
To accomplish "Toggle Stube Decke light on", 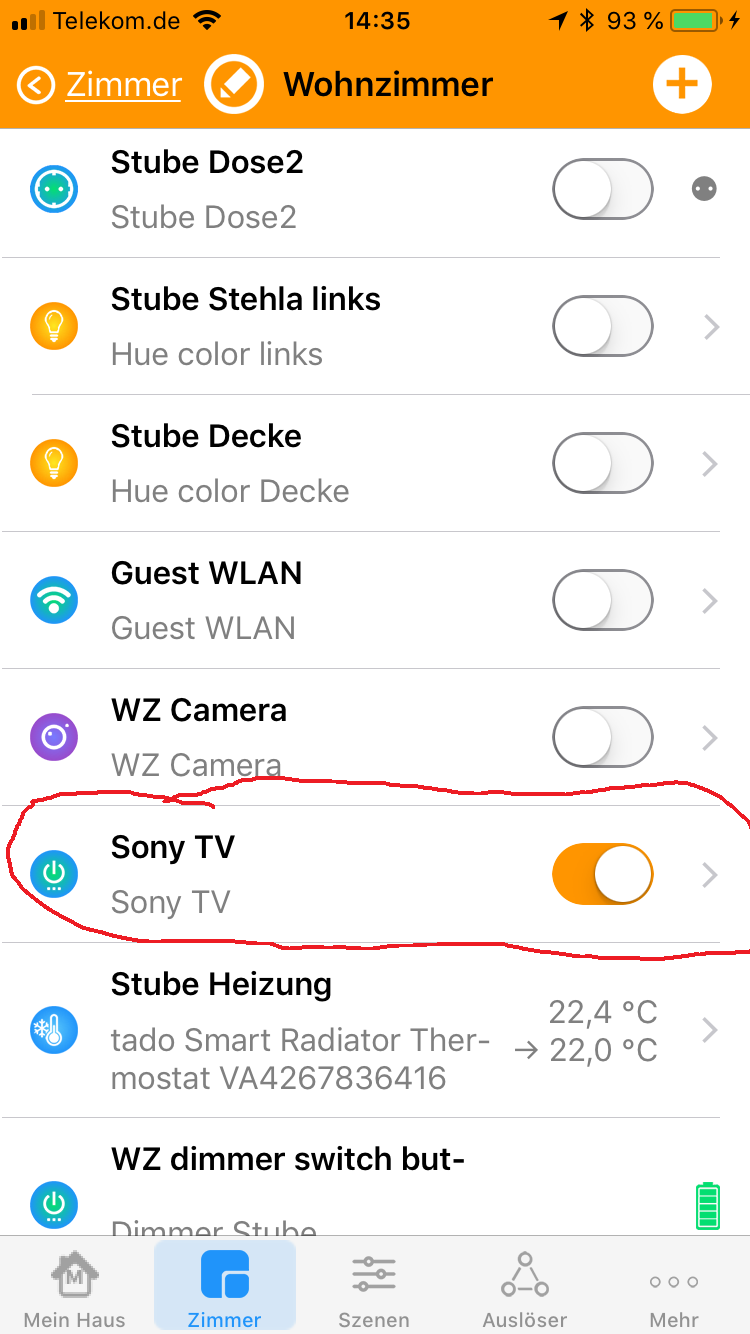I will coord(602,463).
